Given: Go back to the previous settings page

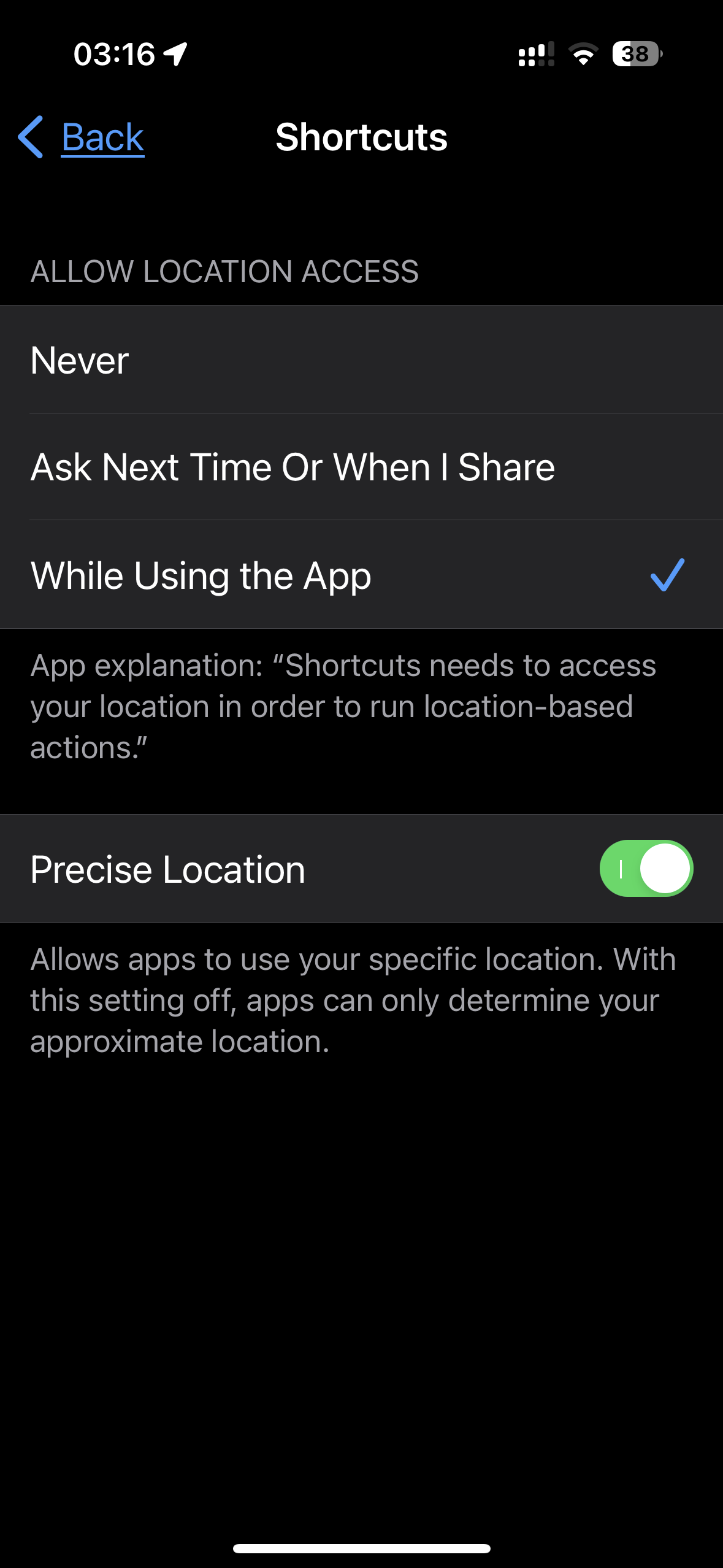Looking at the screenshot, I should (82, 137).
